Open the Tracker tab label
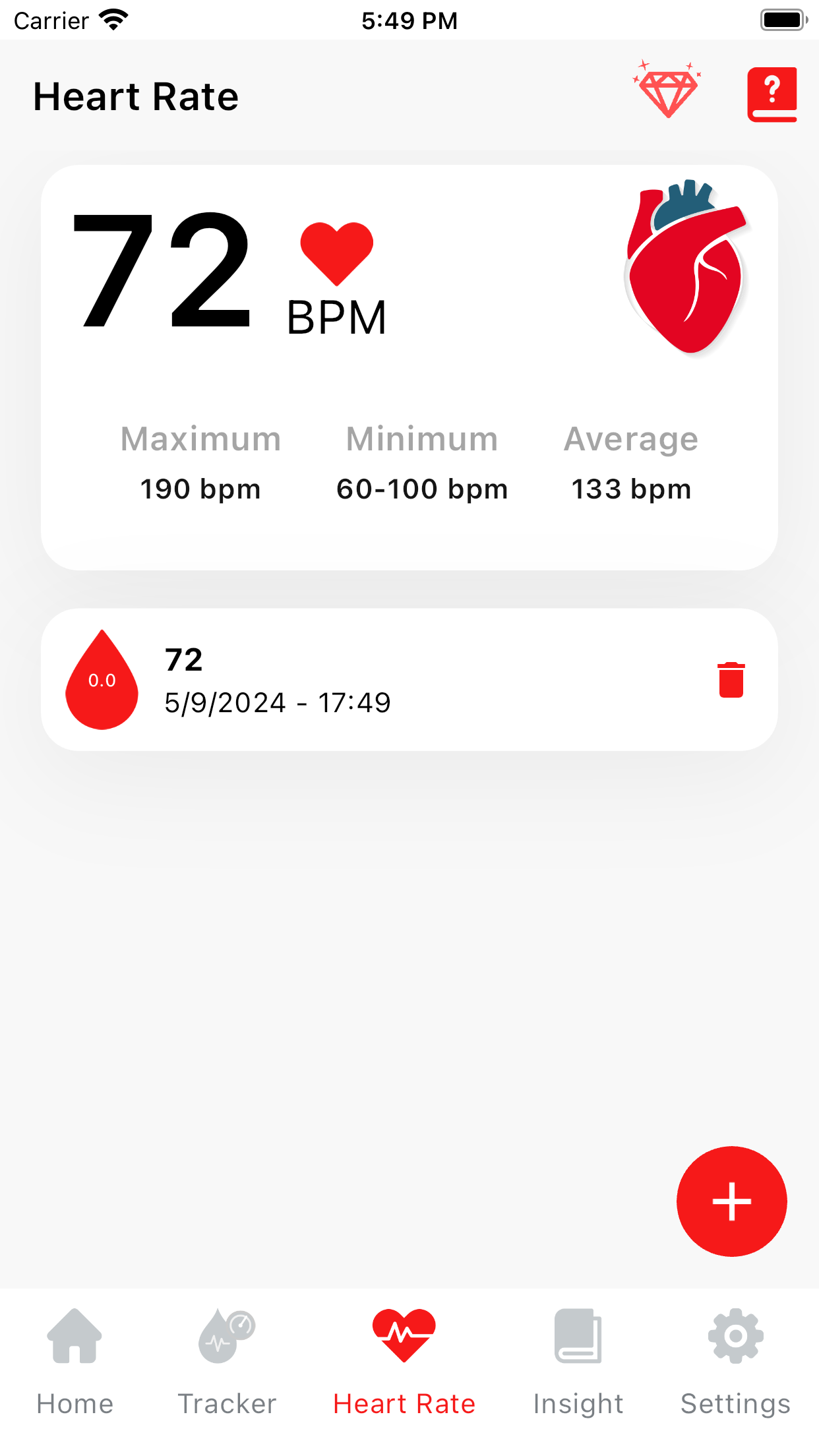This screenshot has height=1456, width=819. pos(226,1403)
